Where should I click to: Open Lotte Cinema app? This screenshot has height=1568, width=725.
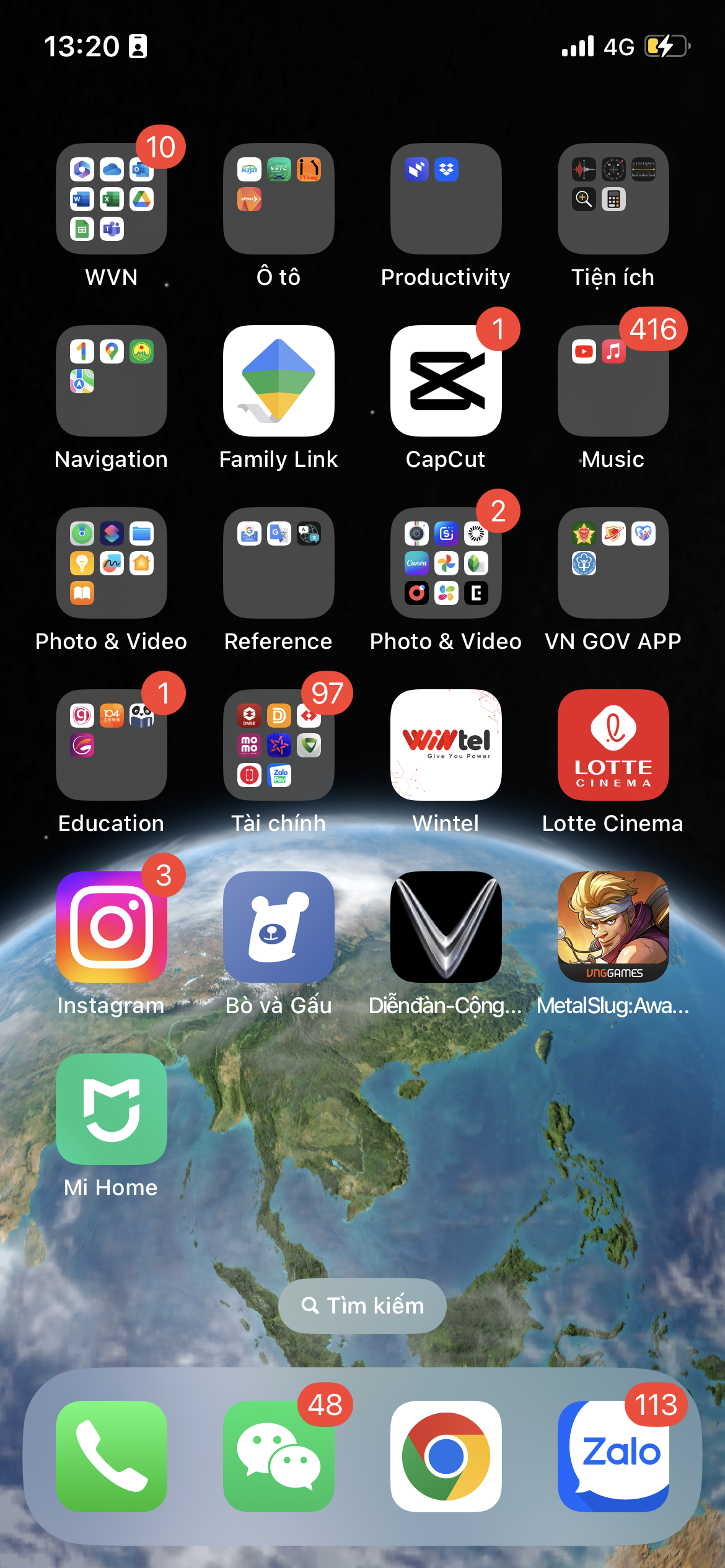[613, 745]
